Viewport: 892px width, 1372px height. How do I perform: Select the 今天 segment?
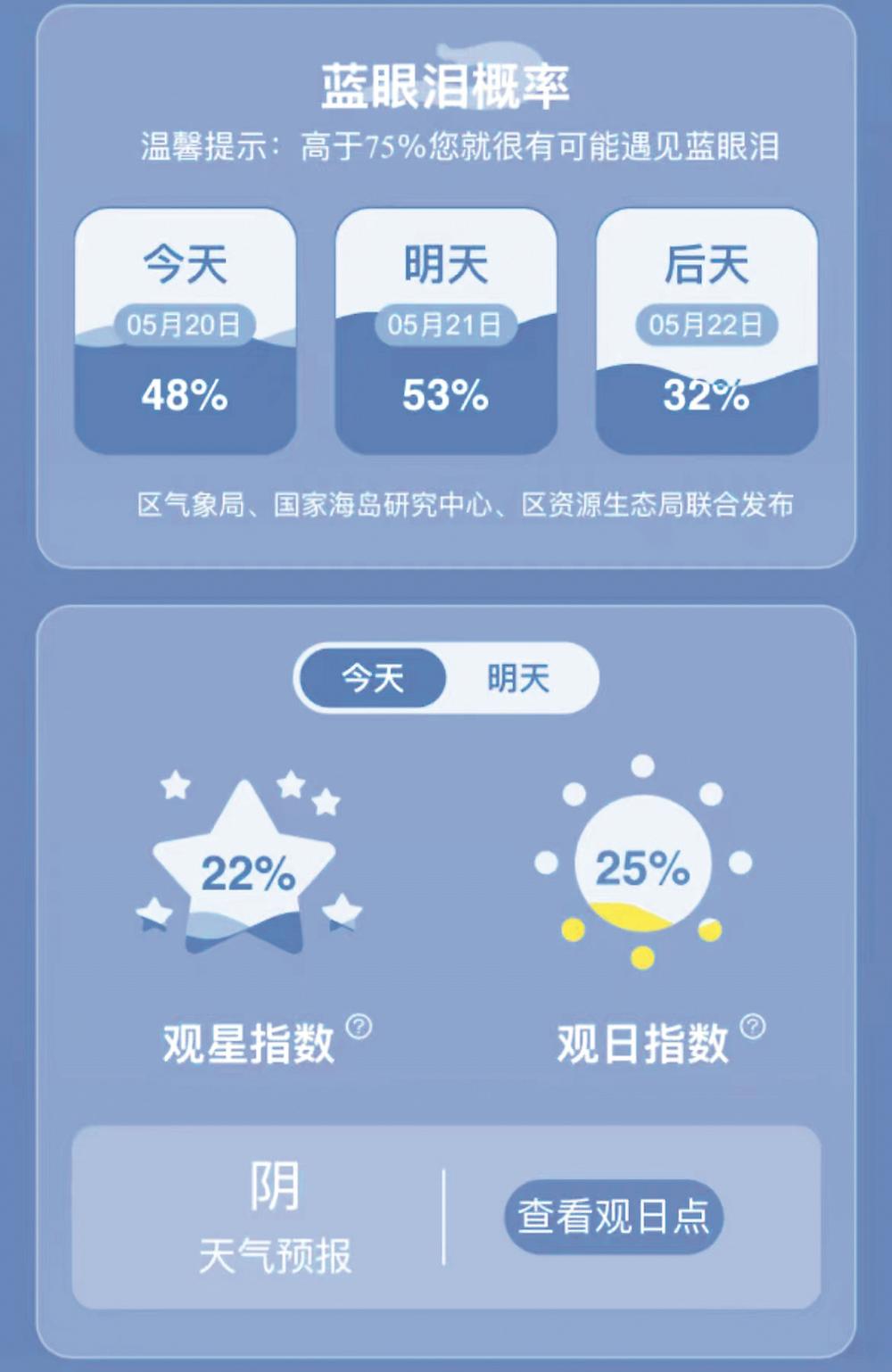(373, 679)
